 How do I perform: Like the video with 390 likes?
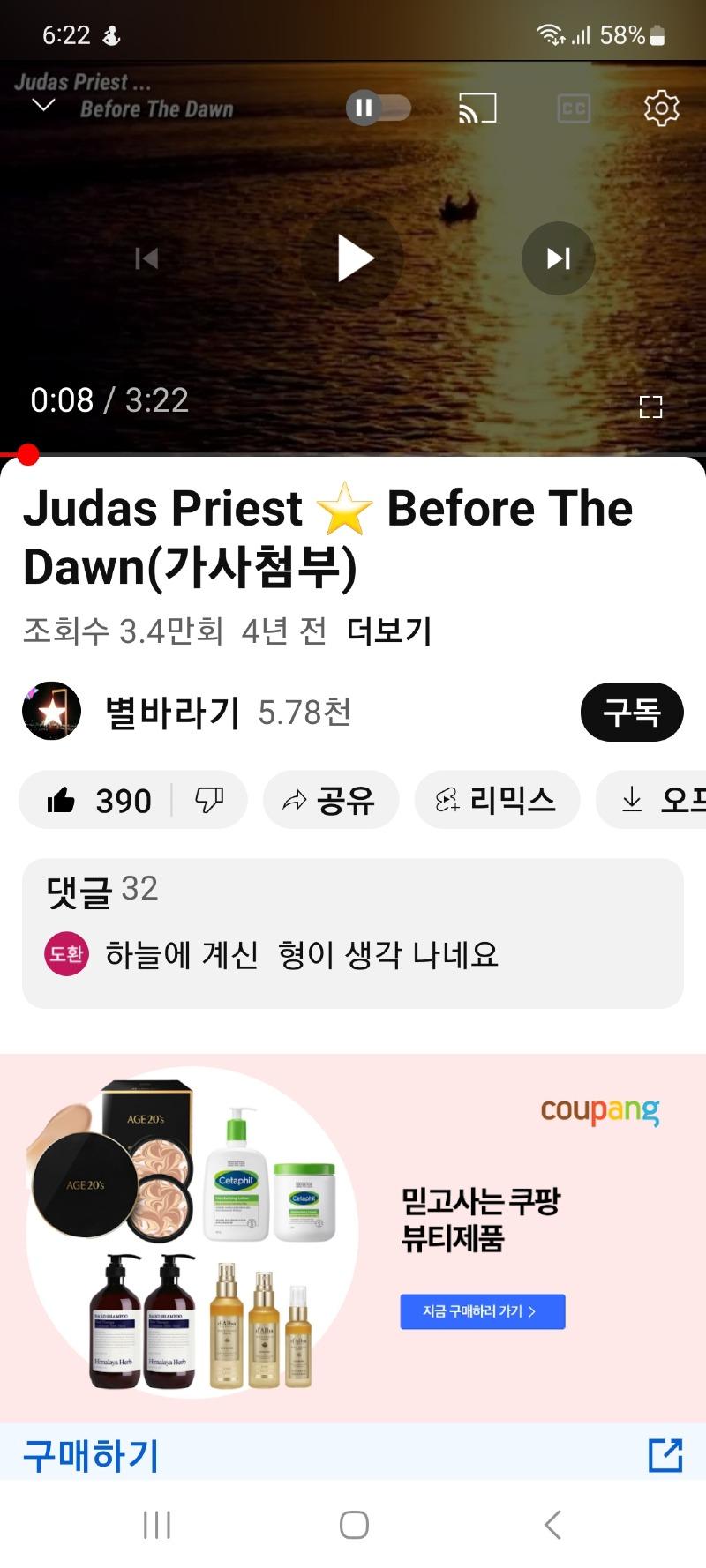(99, 800)
